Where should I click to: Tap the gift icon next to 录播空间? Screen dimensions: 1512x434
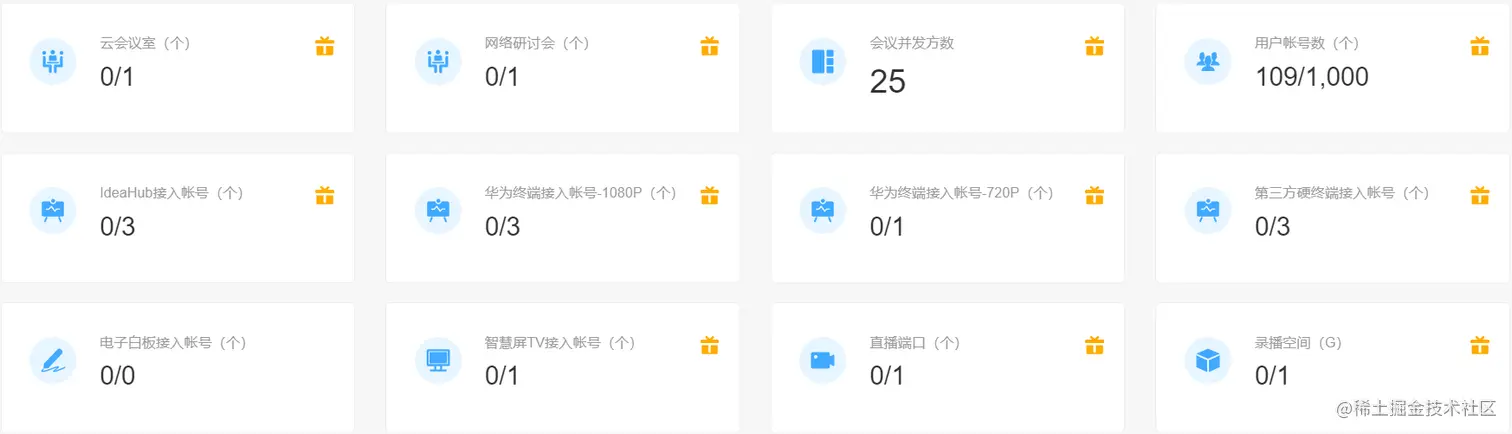click(x=1480, y=345)
